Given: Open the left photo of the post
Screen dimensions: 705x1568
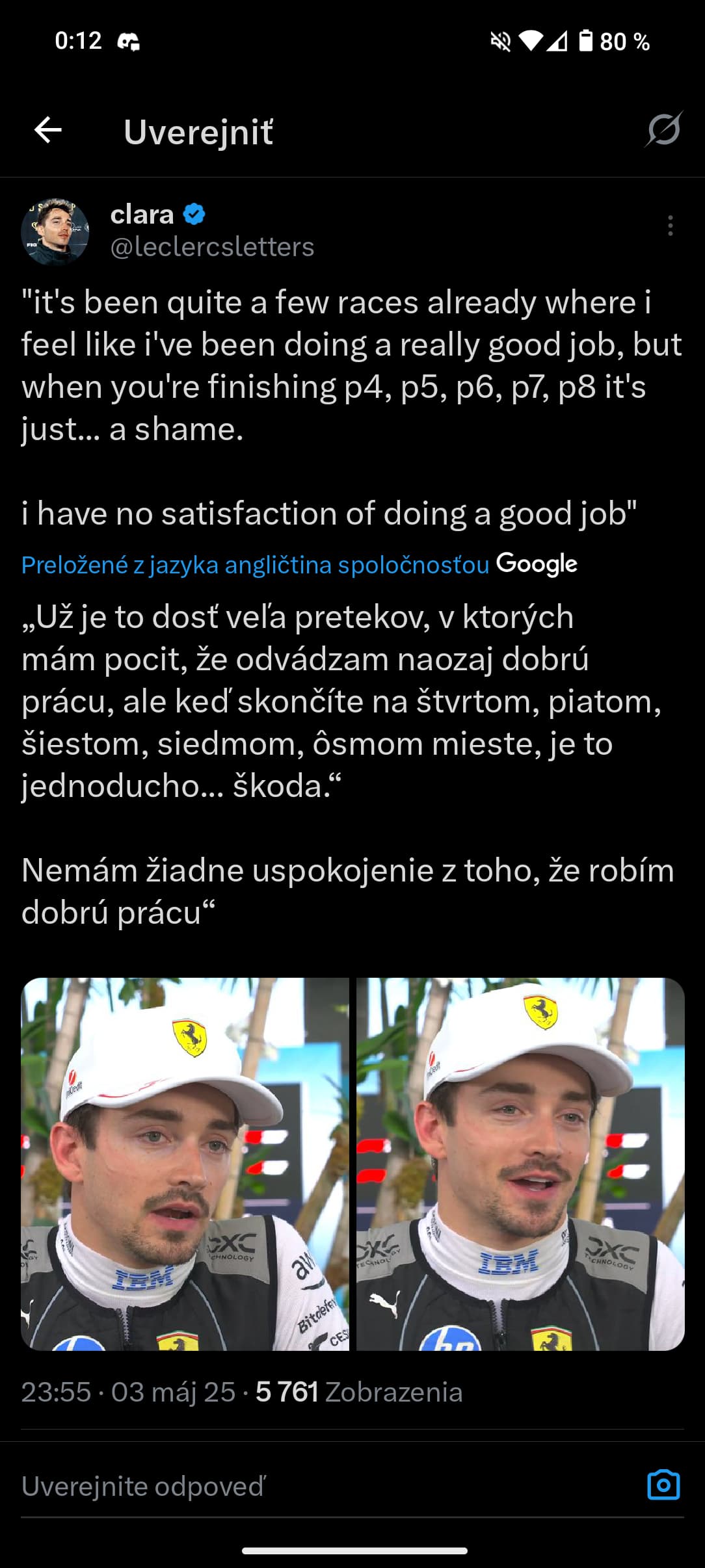Looking at the screenshot, I should (x=185, y=1164).
